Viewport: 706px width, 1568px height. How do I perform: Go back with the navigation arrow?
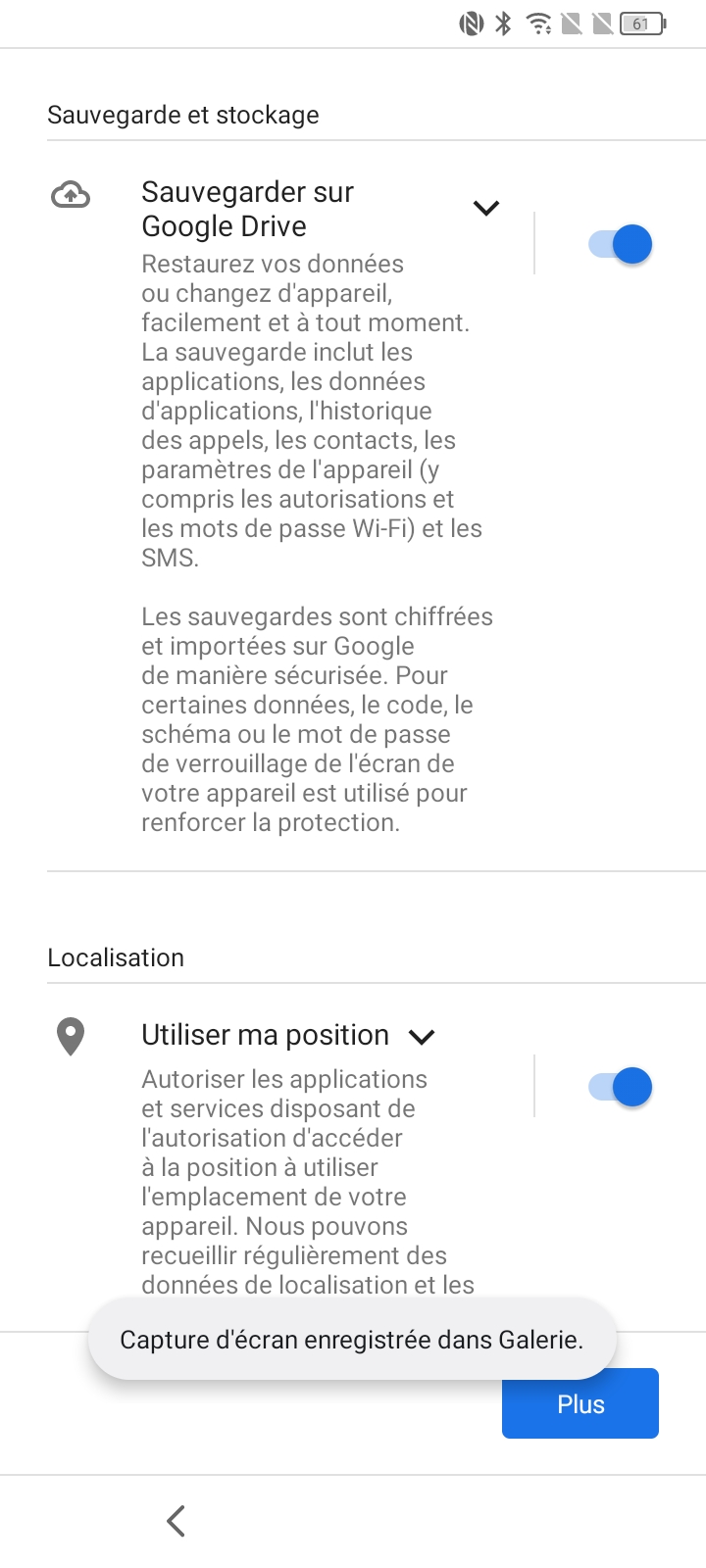(176, 1521)
